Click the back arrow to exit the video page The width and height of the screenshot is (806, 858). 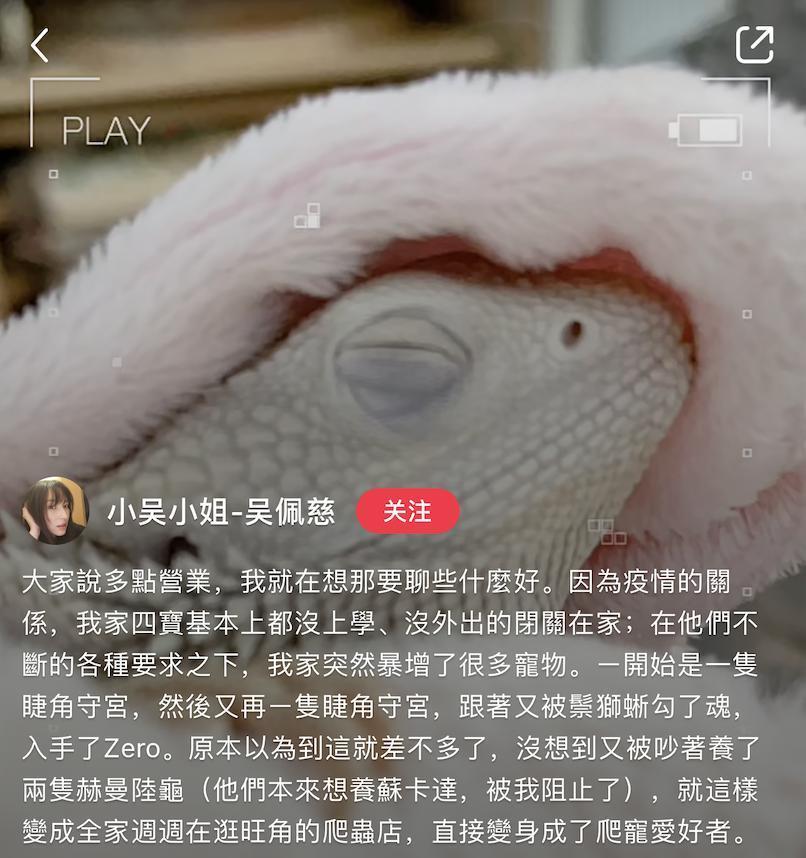tap(42, 45)
